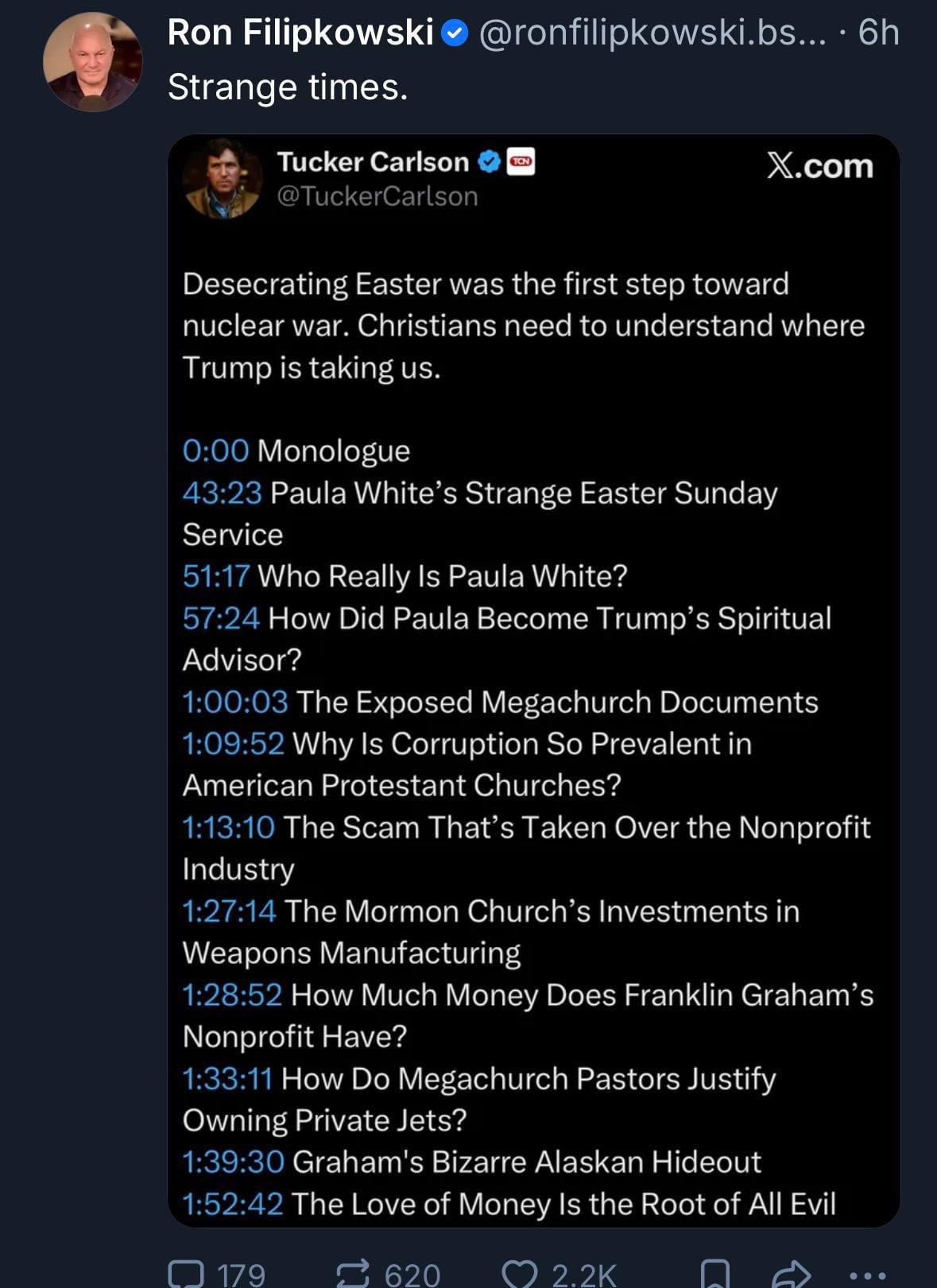Open the Ron Filipkowski profile name link
This screenshot has height=1288, width=937.
pos(300,33)
